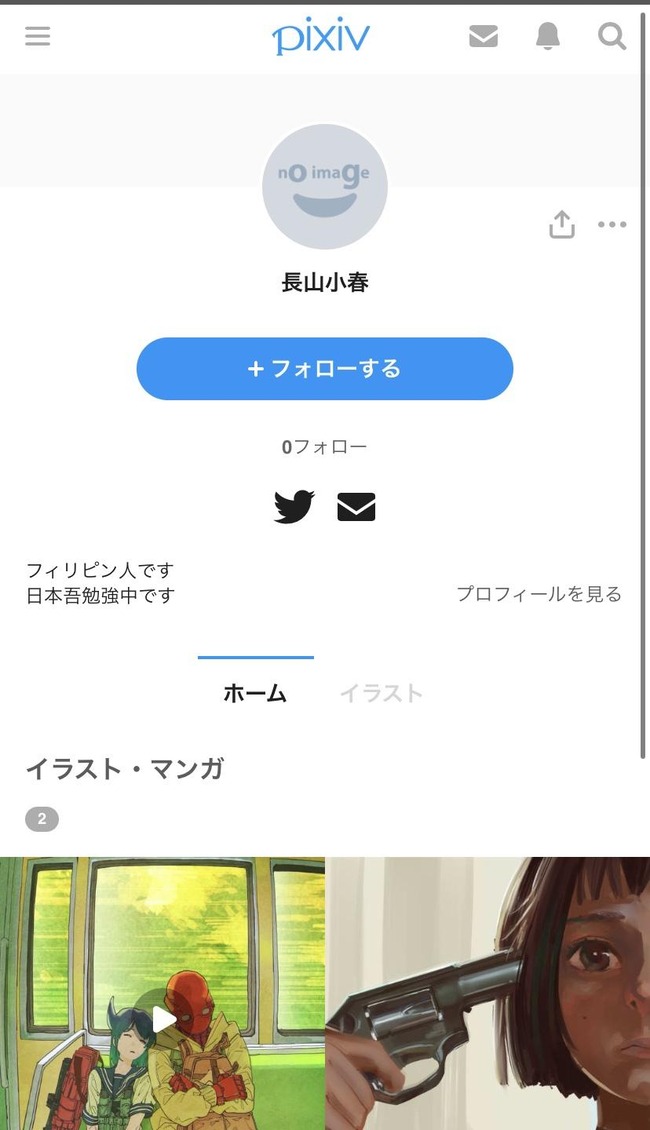Send mail via the black envelope icon

click(356, 507)
